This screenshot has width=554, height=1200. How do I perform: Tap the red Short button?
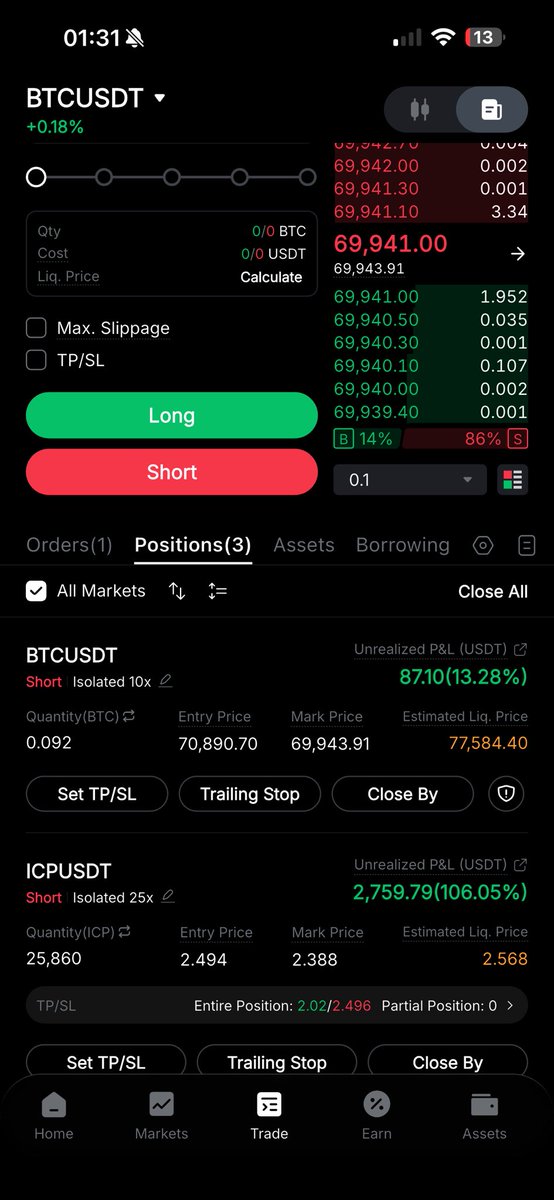(x=171, y=472)
